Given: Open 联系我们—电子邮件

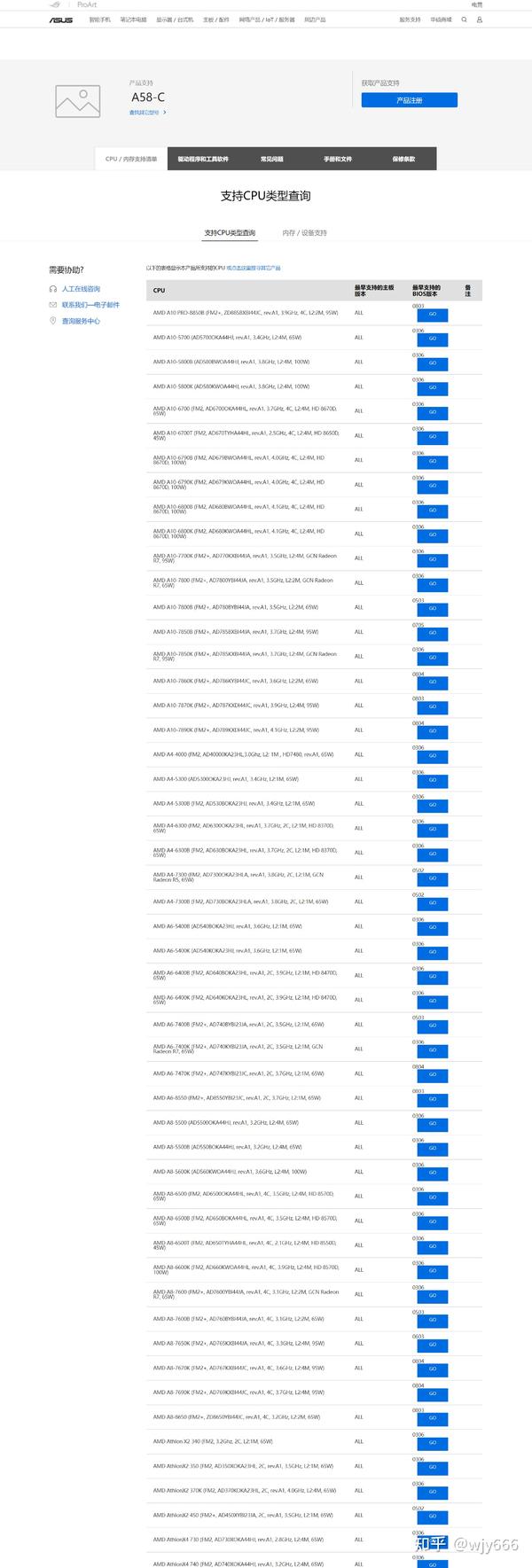Looking at the screenshot, I should click(x=90, y=305).
